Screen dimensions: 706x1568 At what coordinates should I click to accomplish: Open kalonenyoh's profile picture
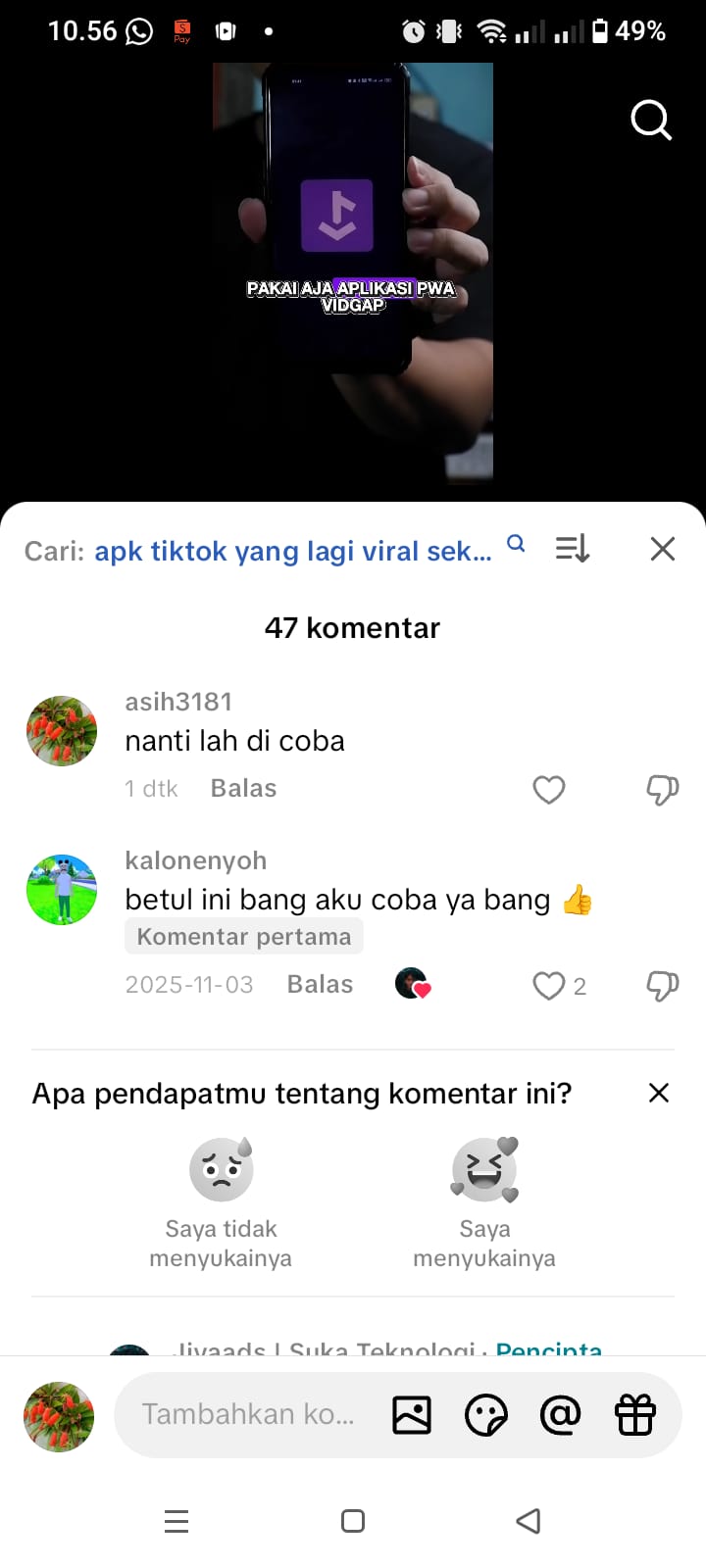pyautogui.click(x=62, y=889)
